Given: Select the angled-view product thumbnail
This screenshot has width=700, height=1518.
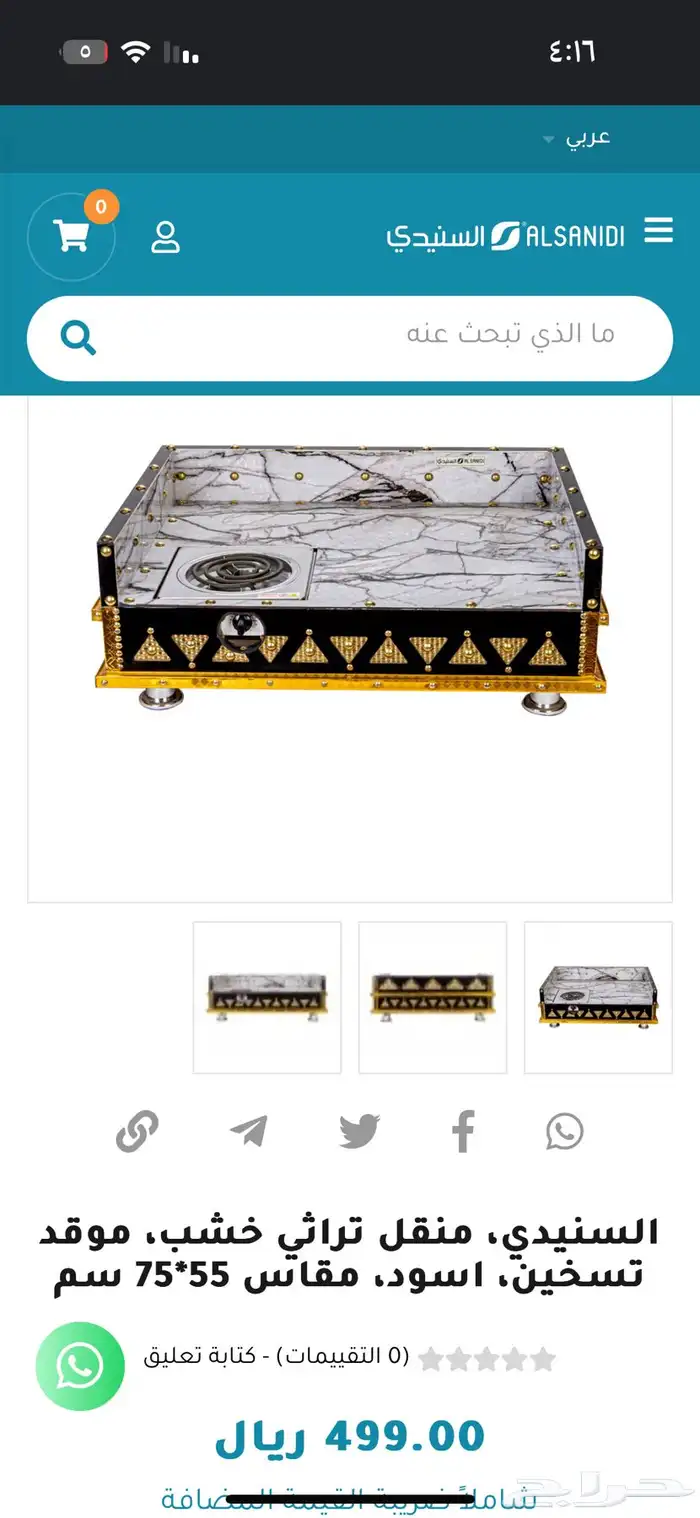Looking at the screenshot, I should (598, 997).
